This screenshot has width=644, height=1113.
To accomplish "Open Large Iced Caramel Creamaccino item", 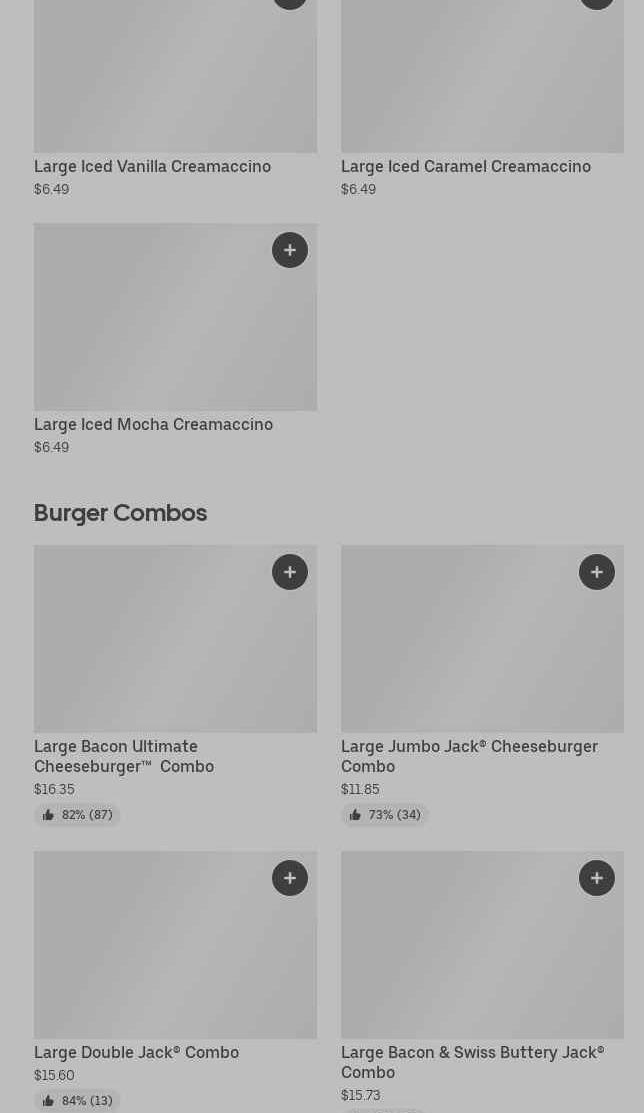I will click(465, 167).
